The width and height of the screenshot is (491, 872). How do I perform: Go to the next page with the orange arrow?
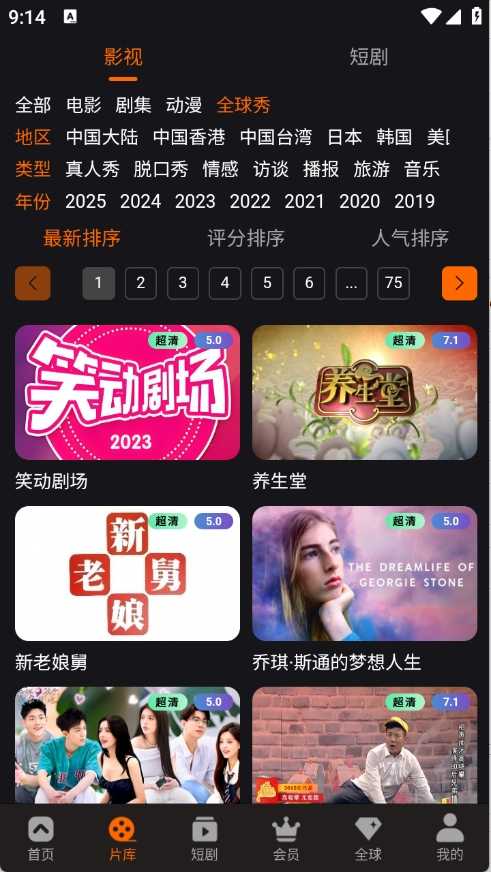click(459, 283)
